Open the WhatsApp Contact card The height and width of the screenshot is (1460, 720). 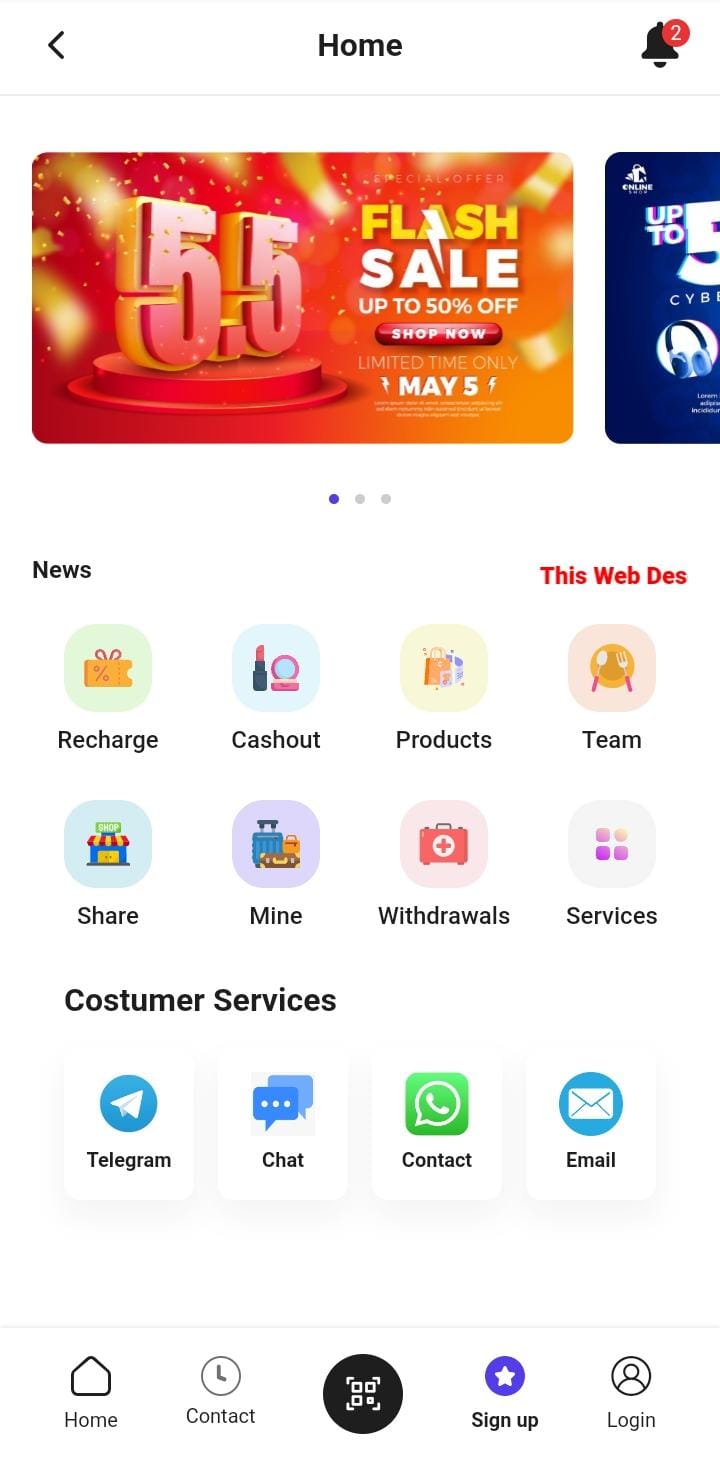[x=437, y=1122]
